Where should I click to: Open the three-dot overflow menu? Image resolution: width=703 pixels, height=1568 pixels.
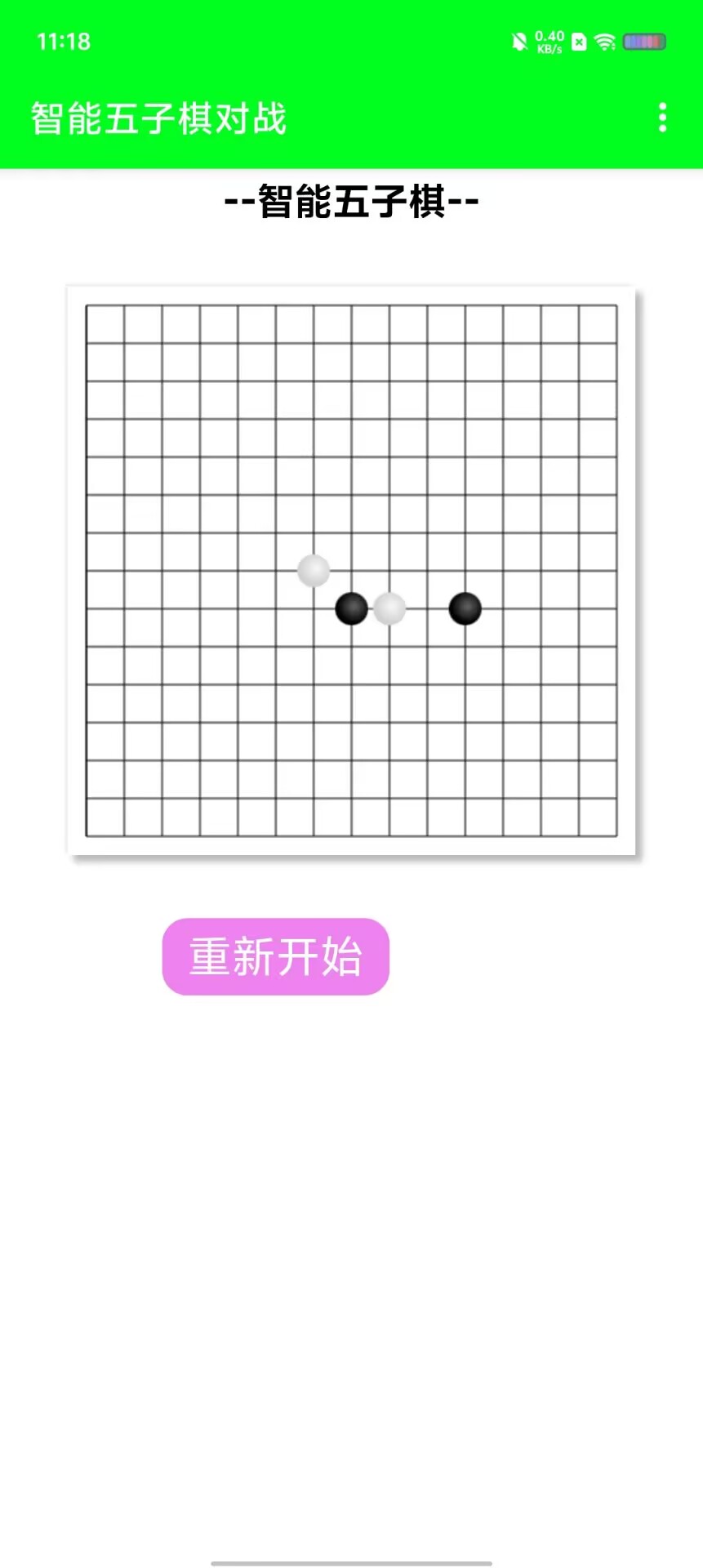(x=662, y=118)
